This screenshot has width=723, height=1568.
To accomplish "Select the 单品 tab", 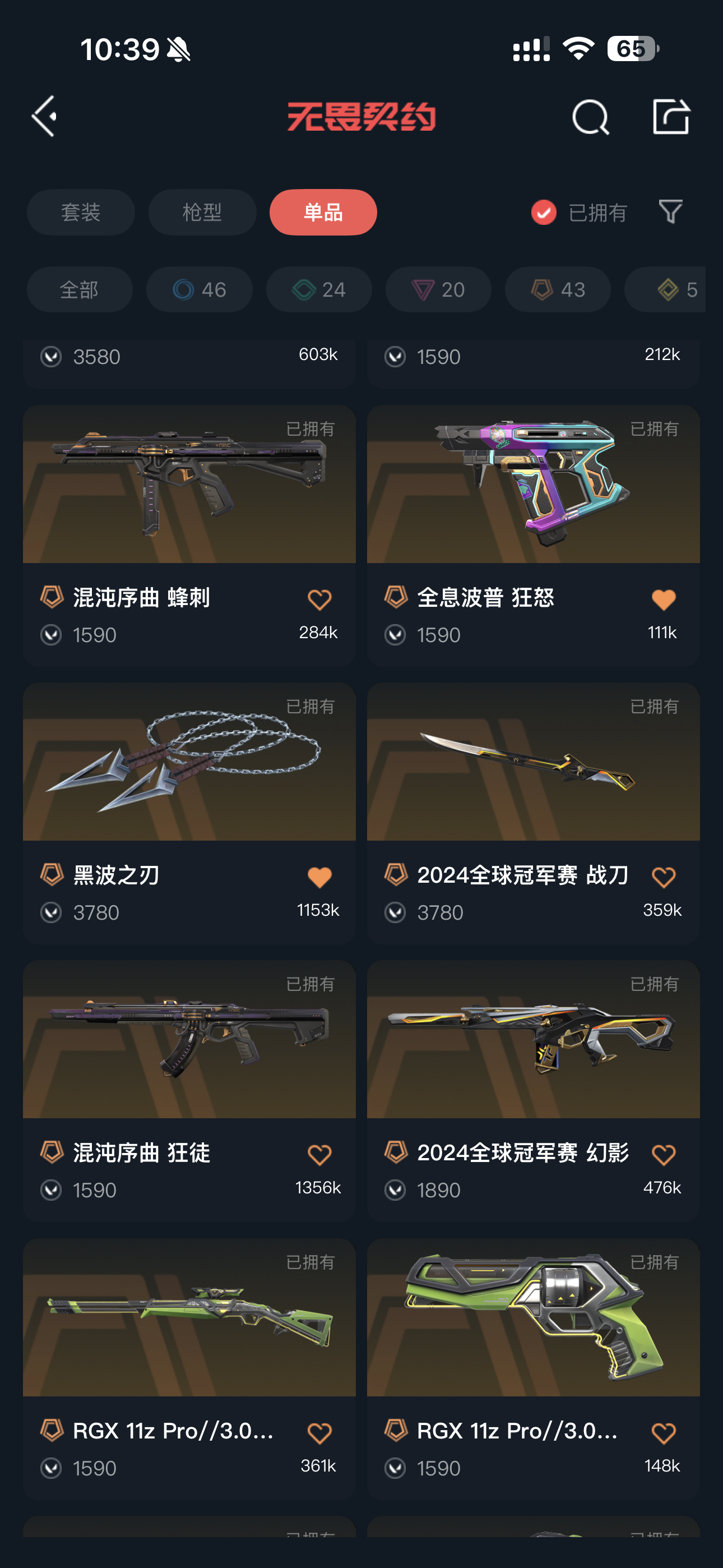I will pos(323,213).
